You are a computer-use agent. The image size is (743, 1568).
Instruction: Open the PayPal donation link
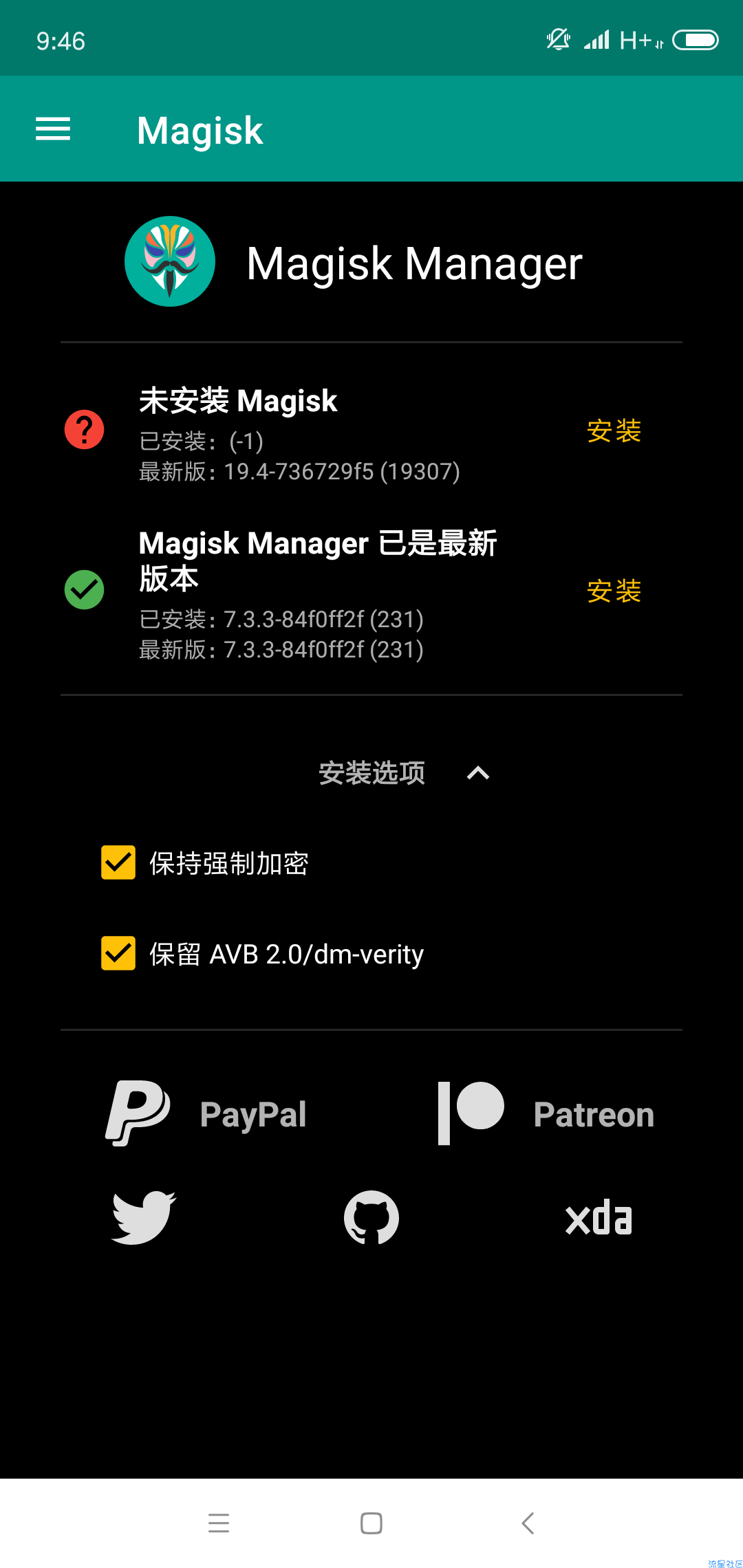(206, 1113)
